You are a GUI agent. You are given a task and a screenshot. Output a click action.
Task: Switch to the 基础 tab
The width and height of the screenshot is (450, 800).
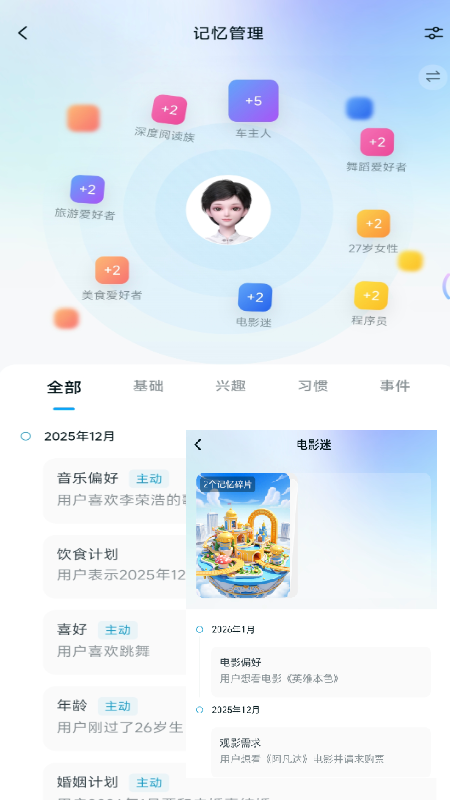pos(148,386)
